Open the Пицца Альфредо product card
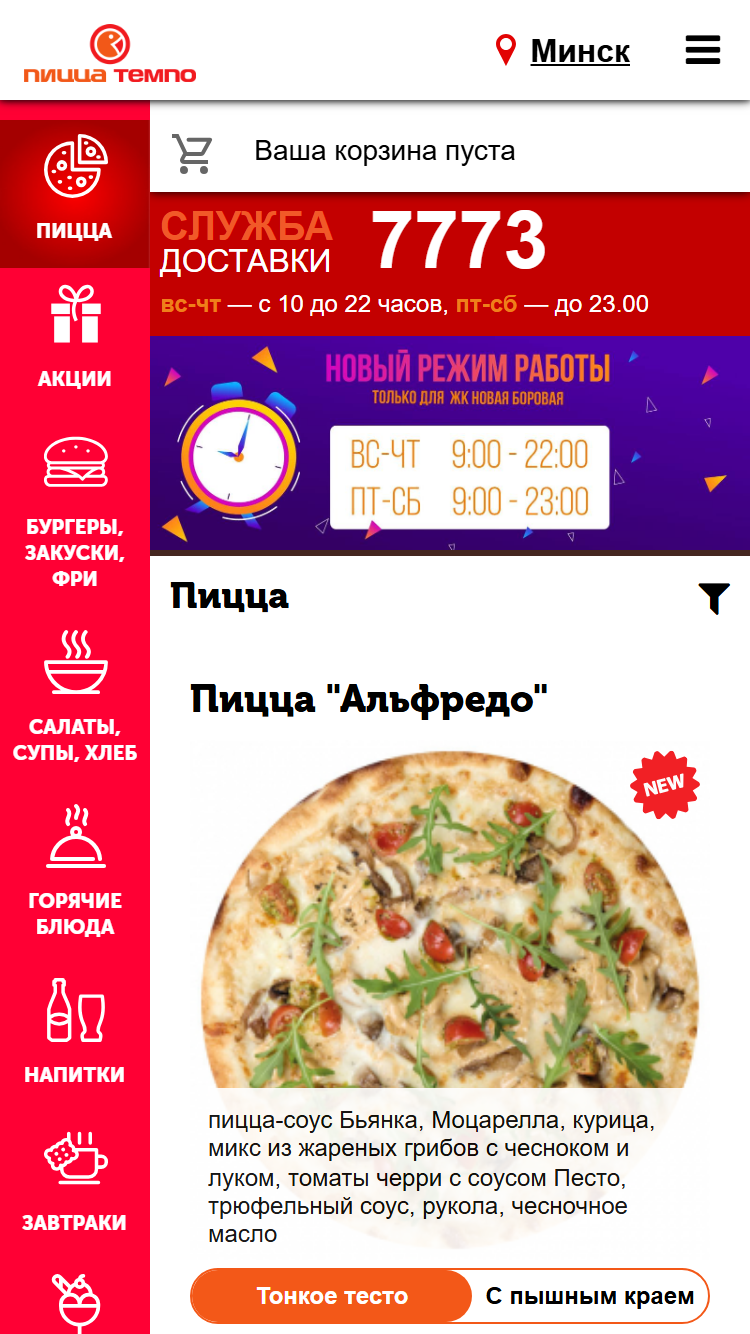 [370, 699]
